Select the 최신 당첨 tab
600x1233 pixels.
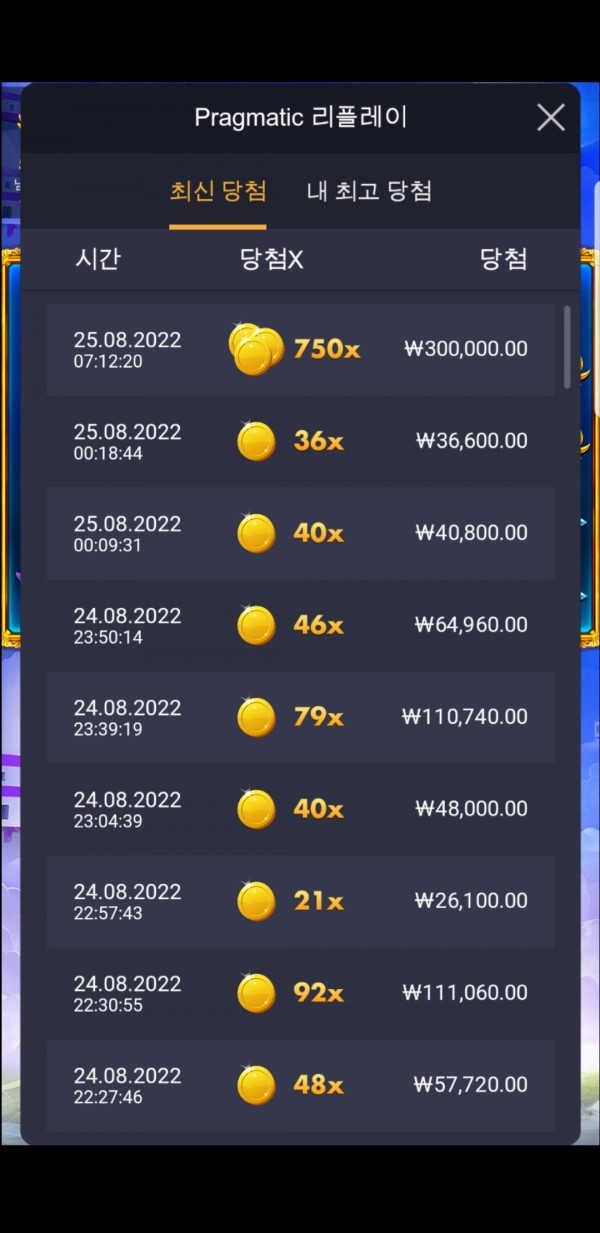click(218, 191)
